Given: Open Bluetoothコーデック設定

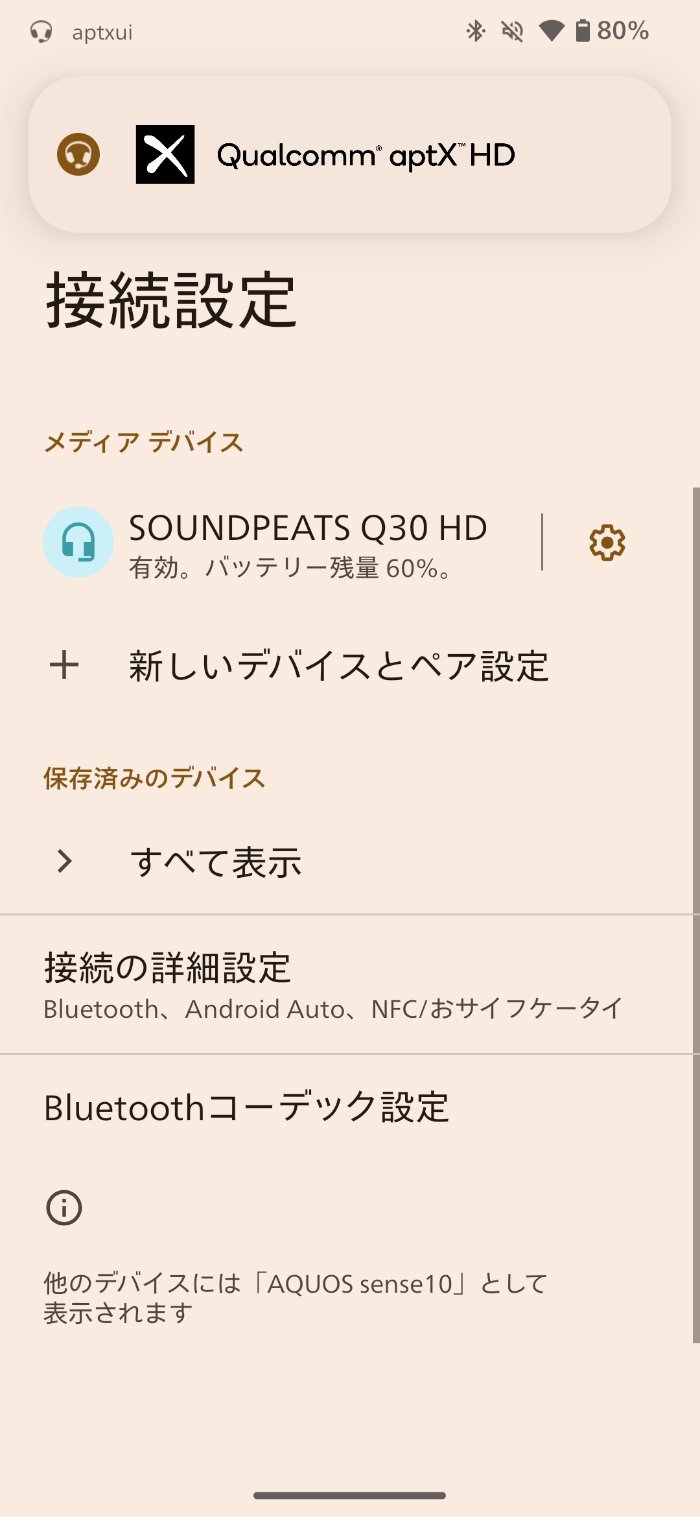Looking at the screenshot, I should click(x=247, y=1107).
